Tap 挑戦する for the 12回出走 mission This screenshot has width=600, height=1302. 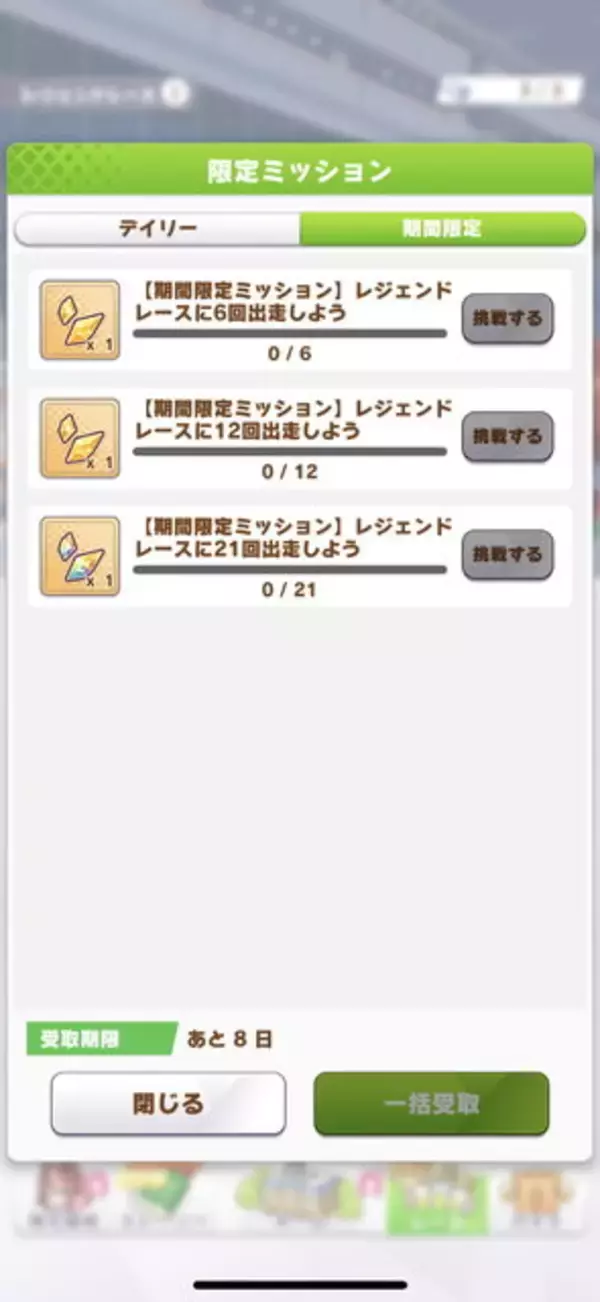[507, 437]
